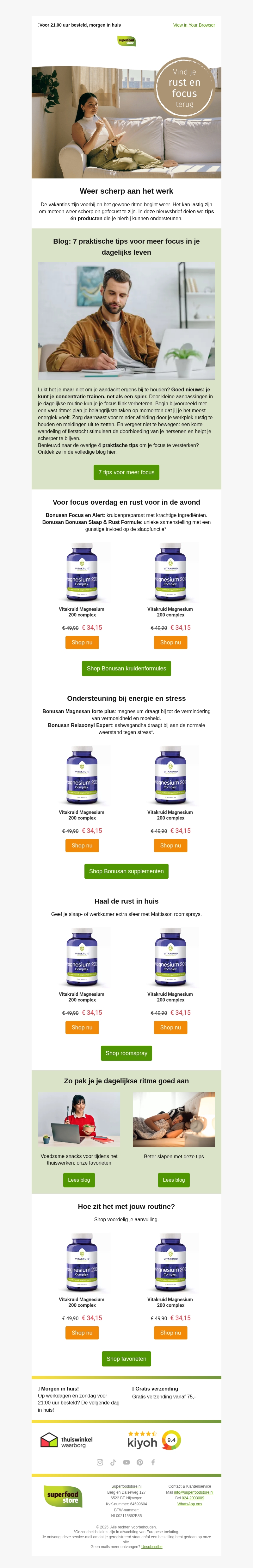Visit the TikTok profile icon
253x1568 pixels.
(x=113, y=1462)
